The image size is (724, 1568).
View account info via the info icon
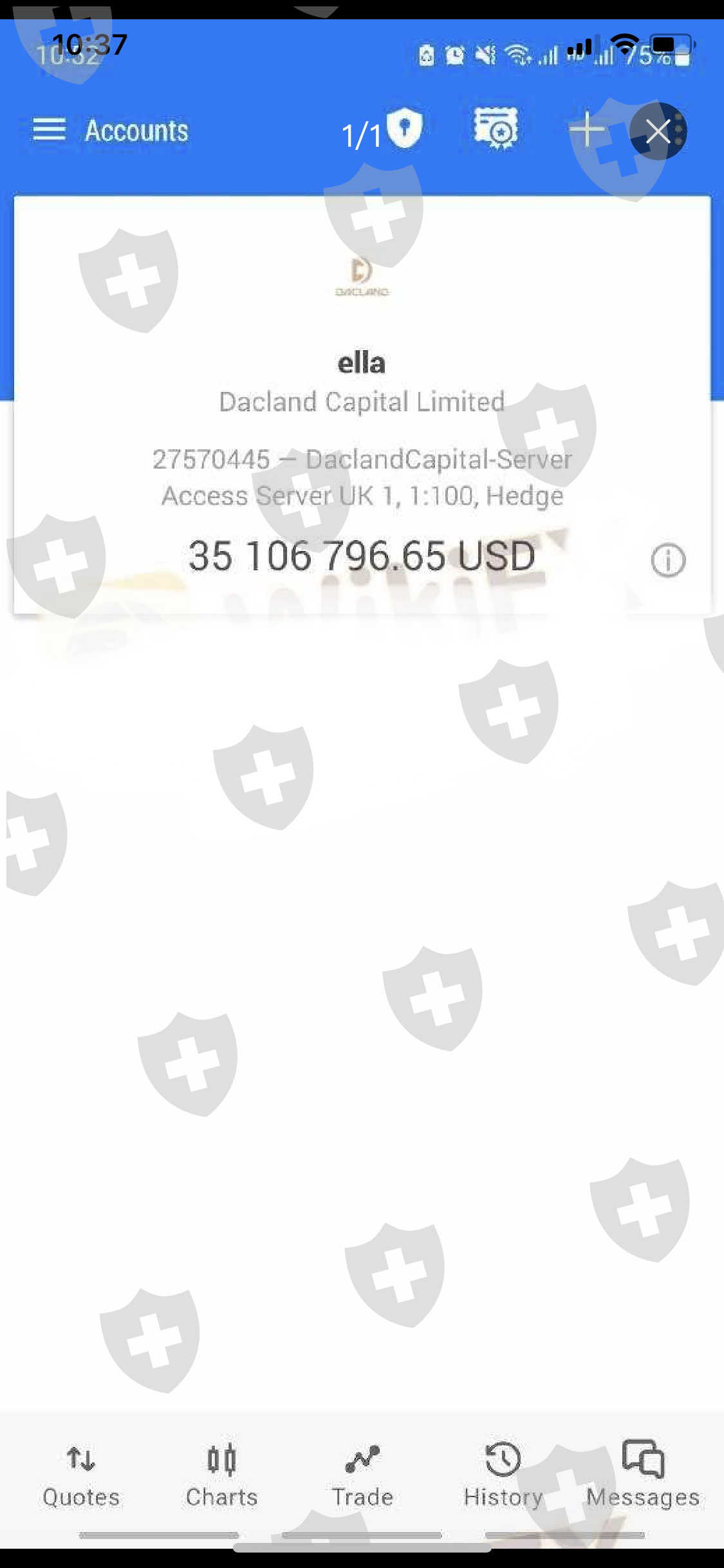point(668,560)
